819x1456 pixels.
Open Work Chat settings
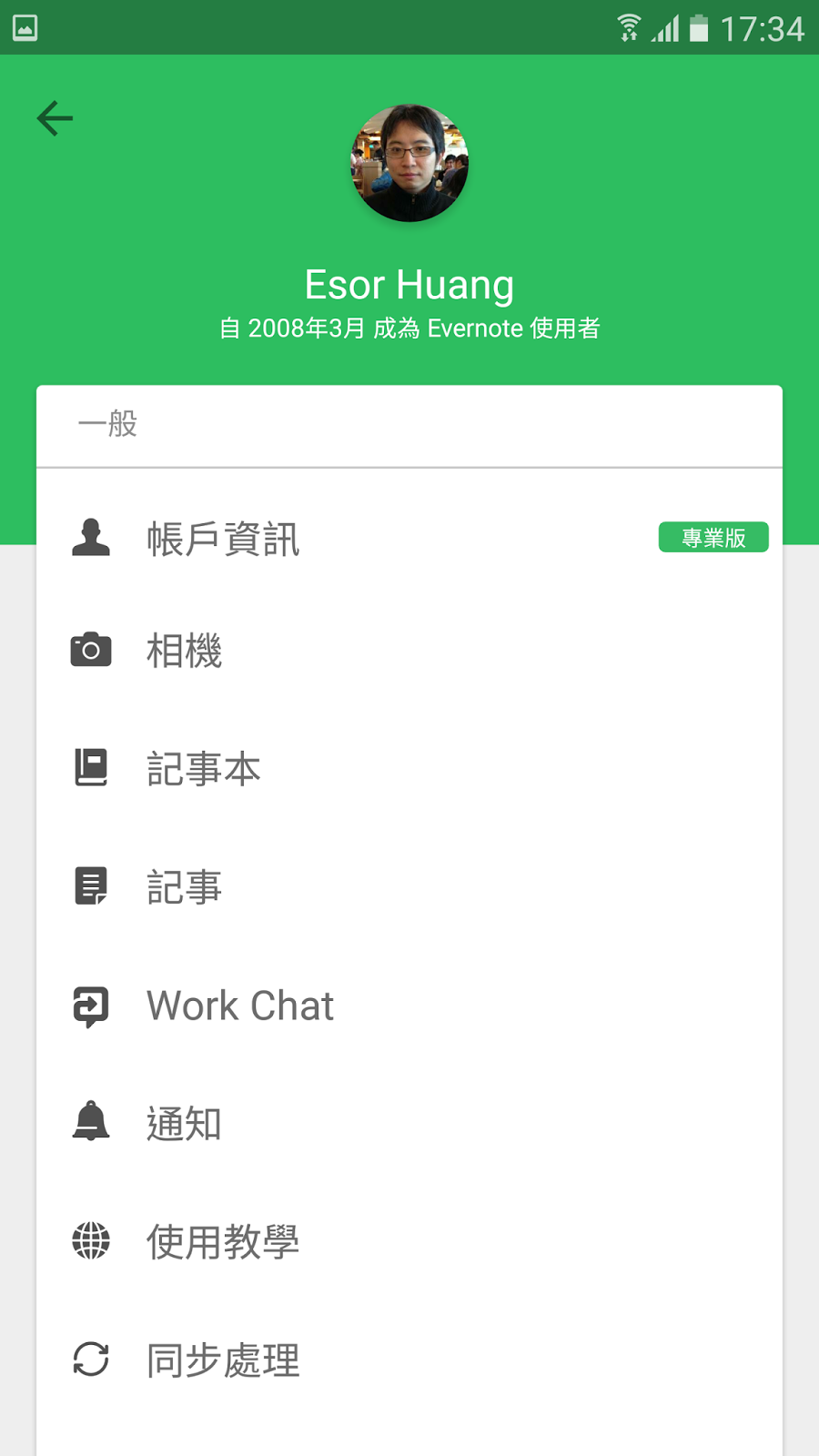[x=240, y=1006]
